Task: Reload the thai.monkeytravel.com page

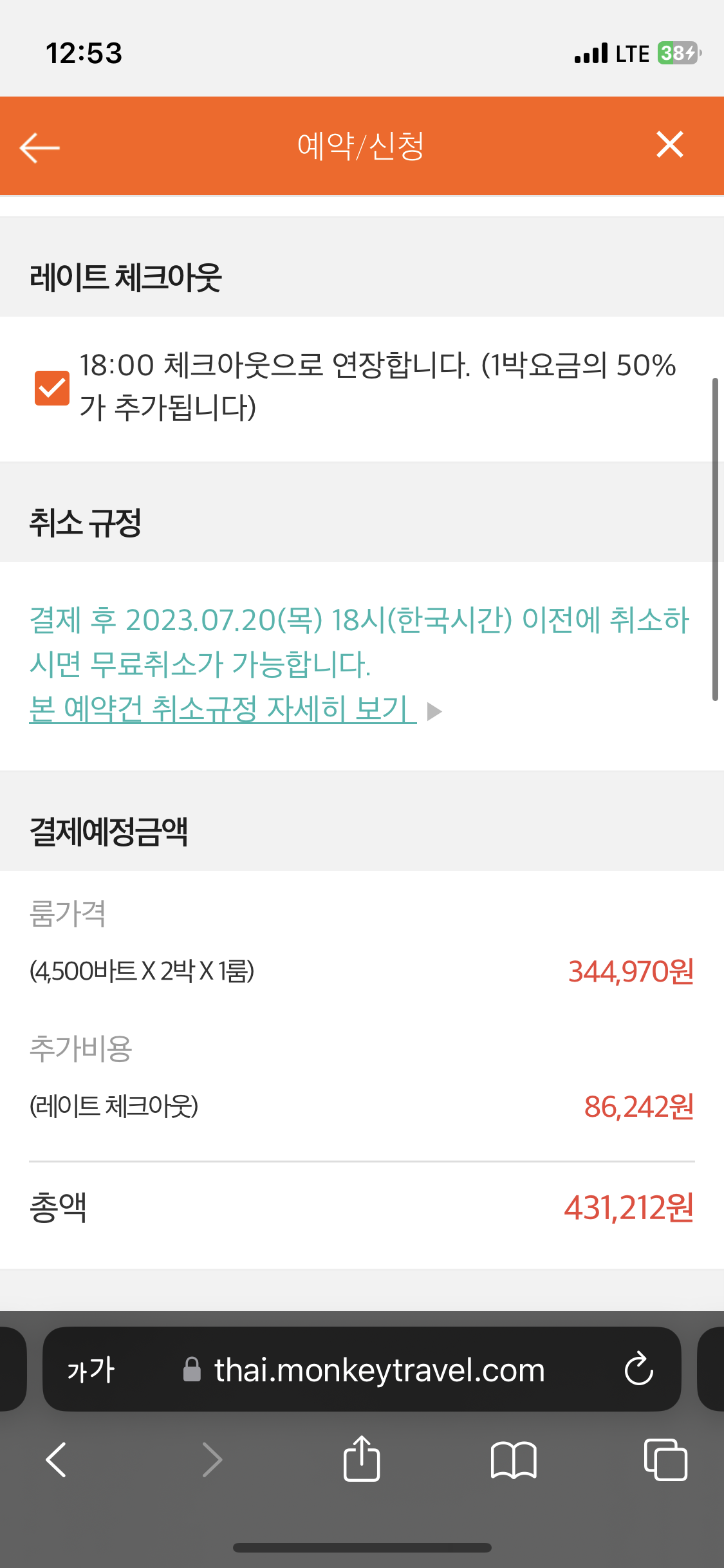Action: 638,1368
